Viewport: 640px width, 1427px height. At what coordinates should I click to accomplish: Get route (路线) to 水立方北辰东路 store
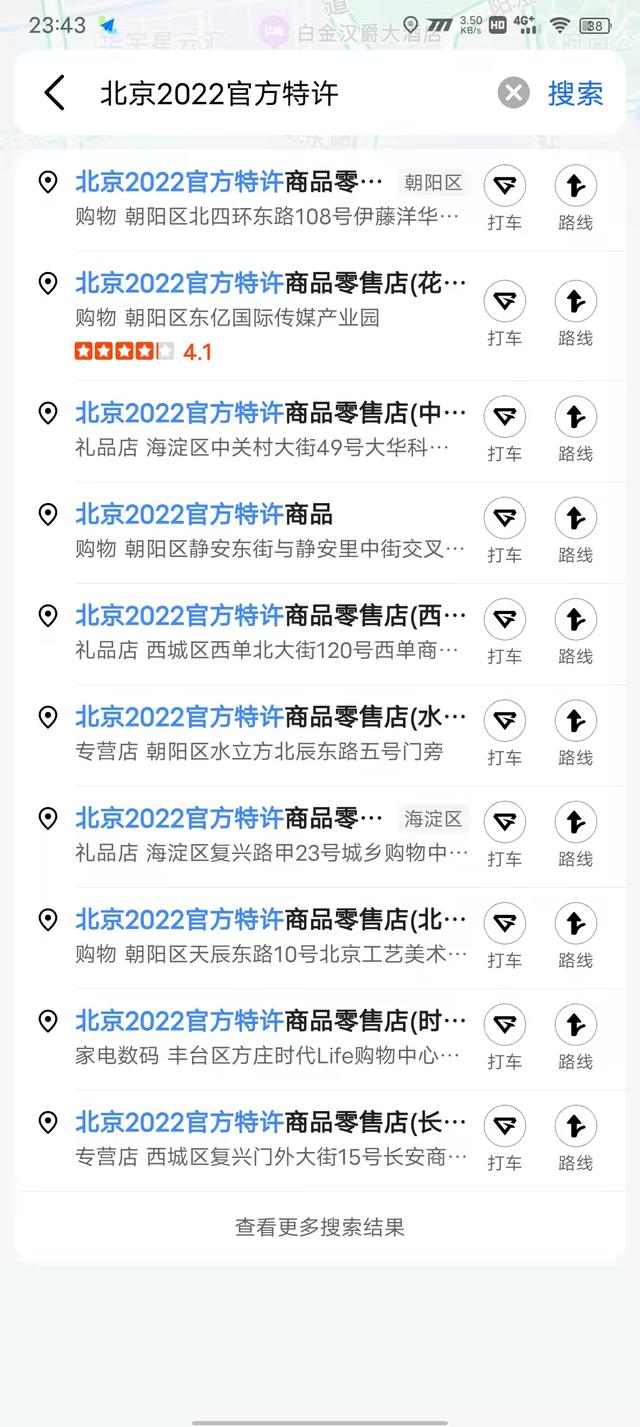576,734
